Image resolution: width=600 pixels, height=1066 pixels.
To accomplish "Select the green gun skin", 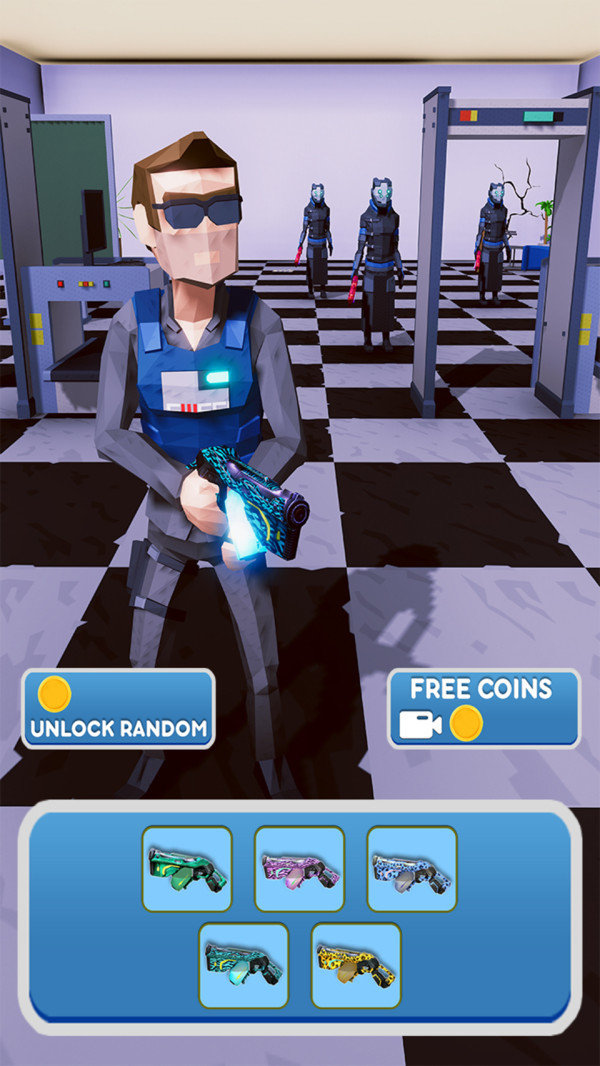I will tap(187, 868).
